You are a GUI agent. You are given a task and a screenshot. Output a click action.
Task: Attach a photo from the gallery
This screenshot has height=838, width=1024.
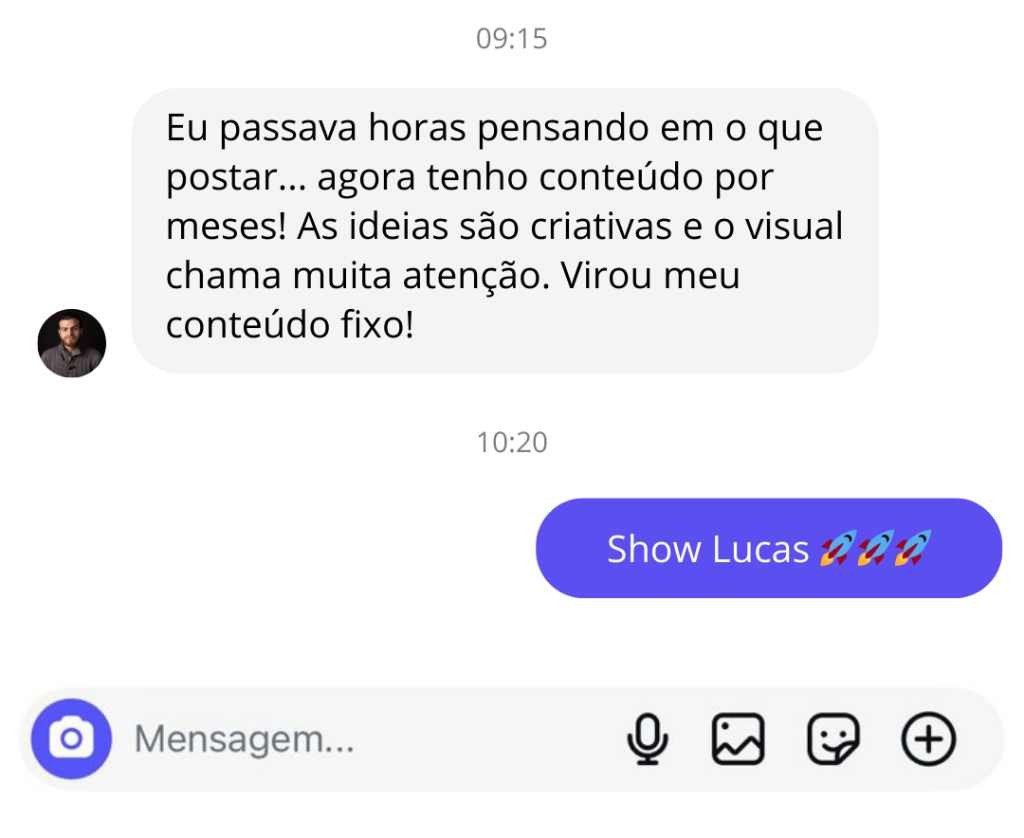(x=738, y=740)
